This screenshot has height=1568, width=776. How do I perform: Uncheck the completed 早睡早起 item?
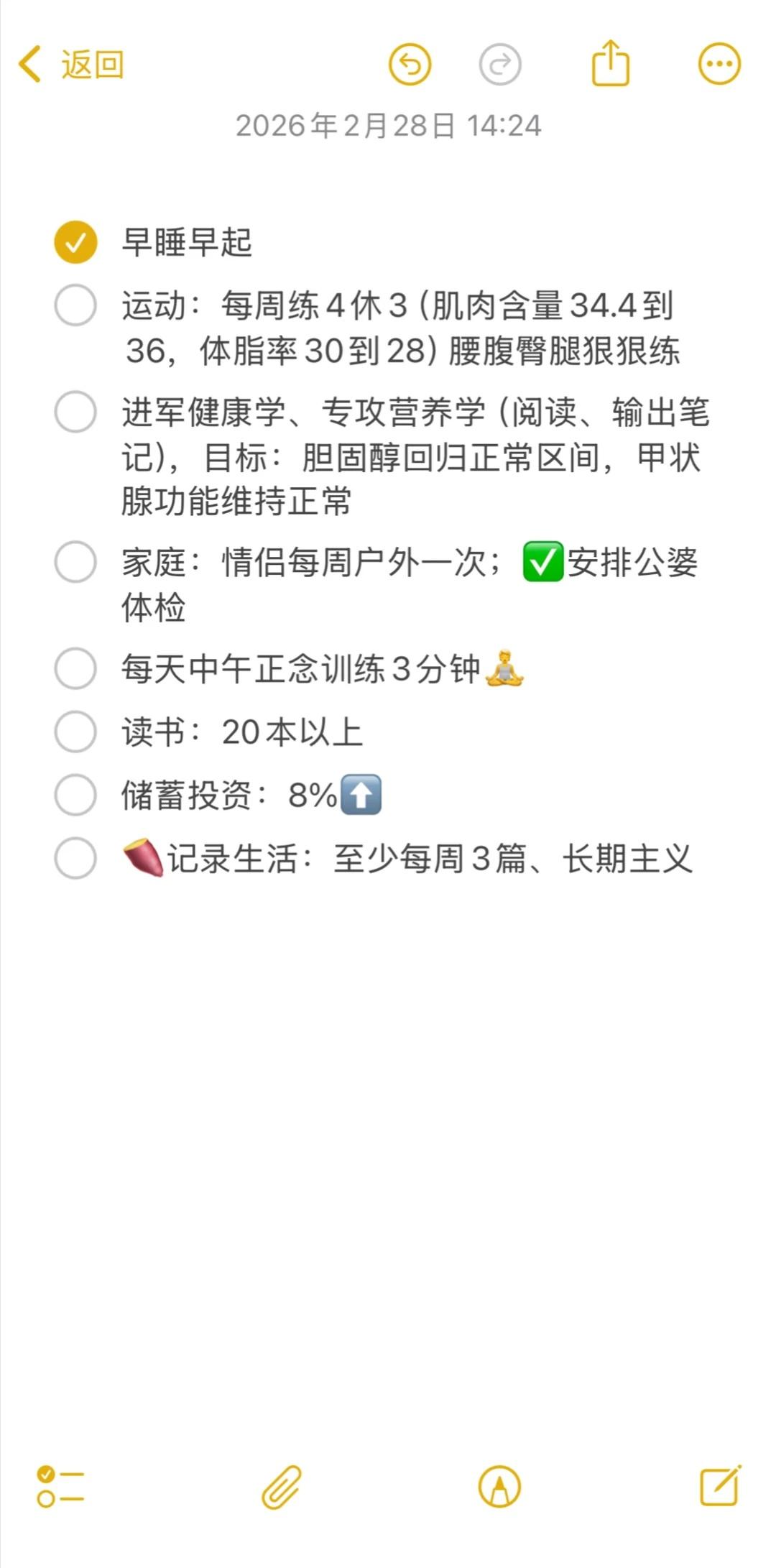pyautogui.click(x=75, y=244)
